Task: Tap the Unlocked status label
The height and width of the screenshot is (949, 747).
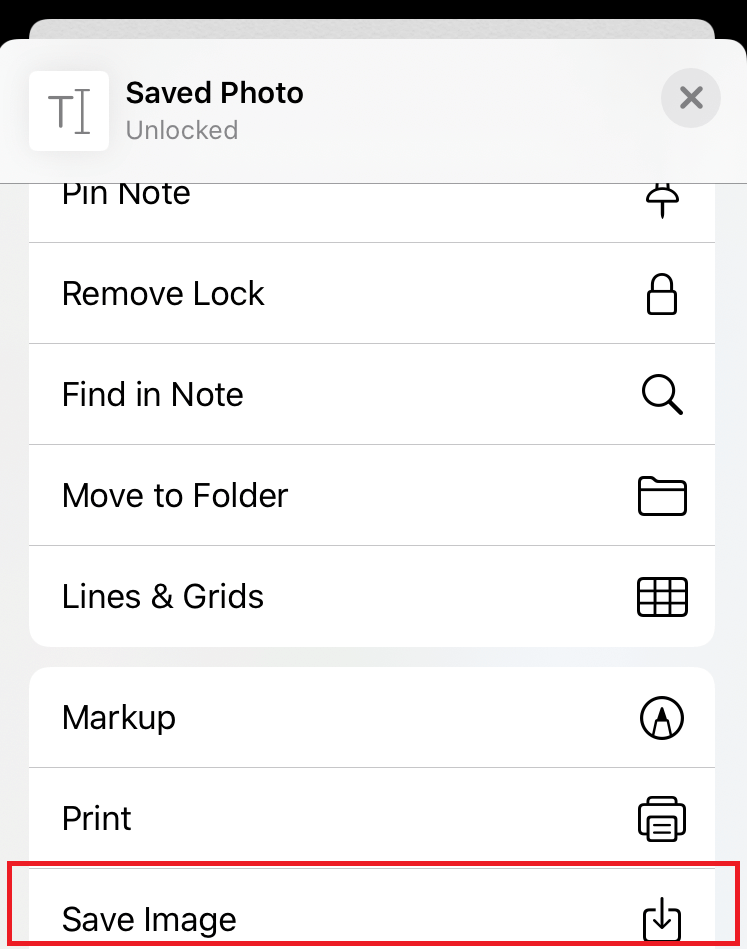Action: (x=182, y=130)
